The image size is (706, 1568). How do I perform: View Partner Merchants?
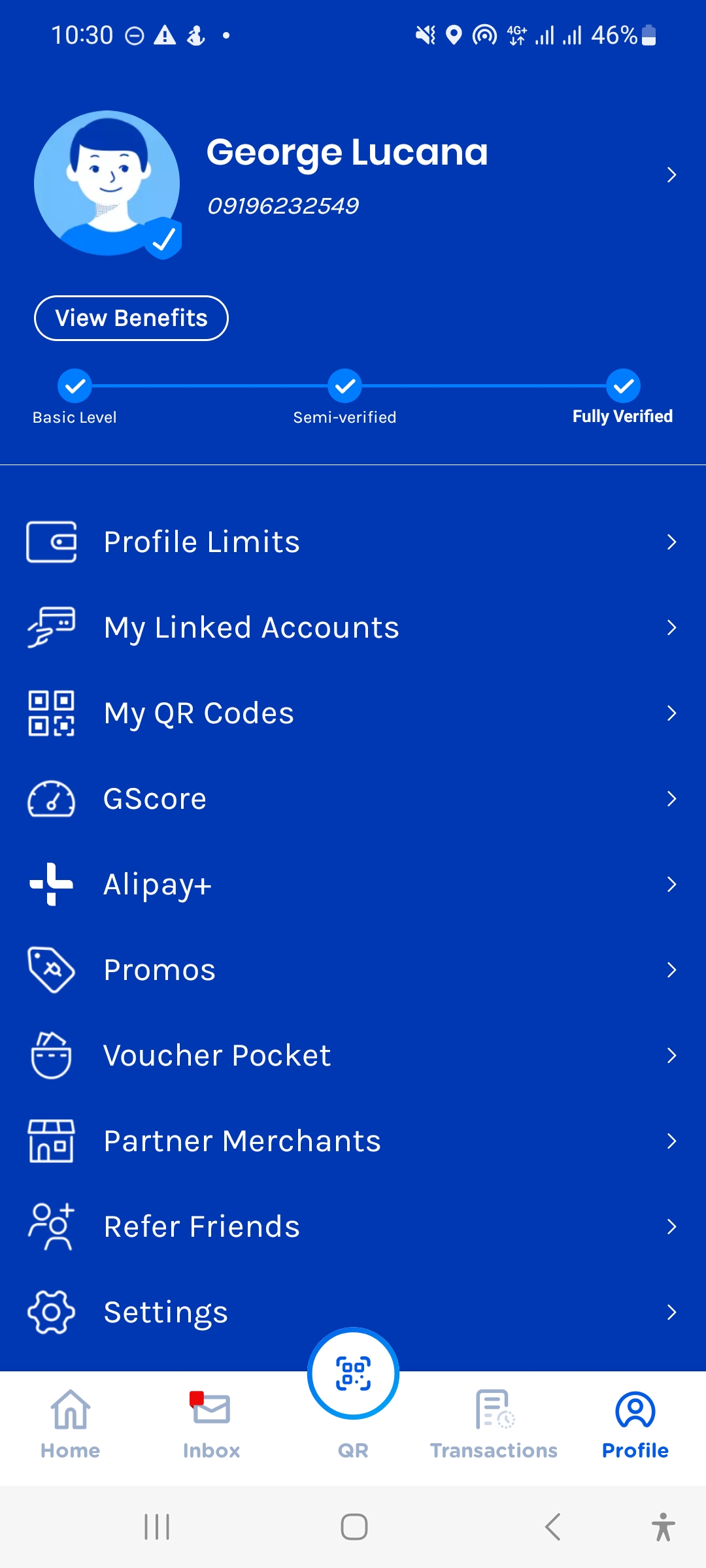(x=353, y=1141)
